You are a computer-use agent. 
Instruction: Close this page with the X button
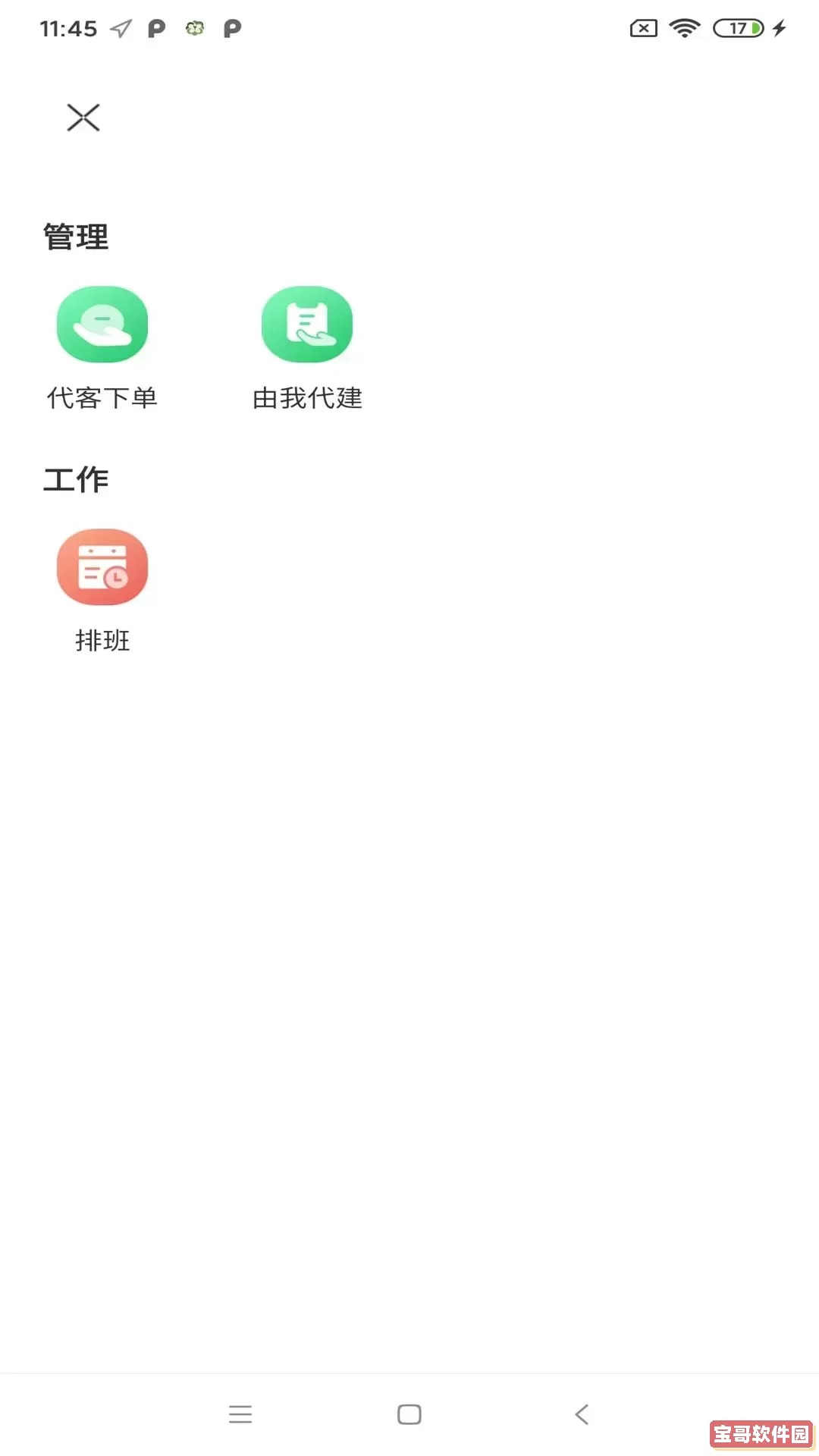[x=83, y=118]
